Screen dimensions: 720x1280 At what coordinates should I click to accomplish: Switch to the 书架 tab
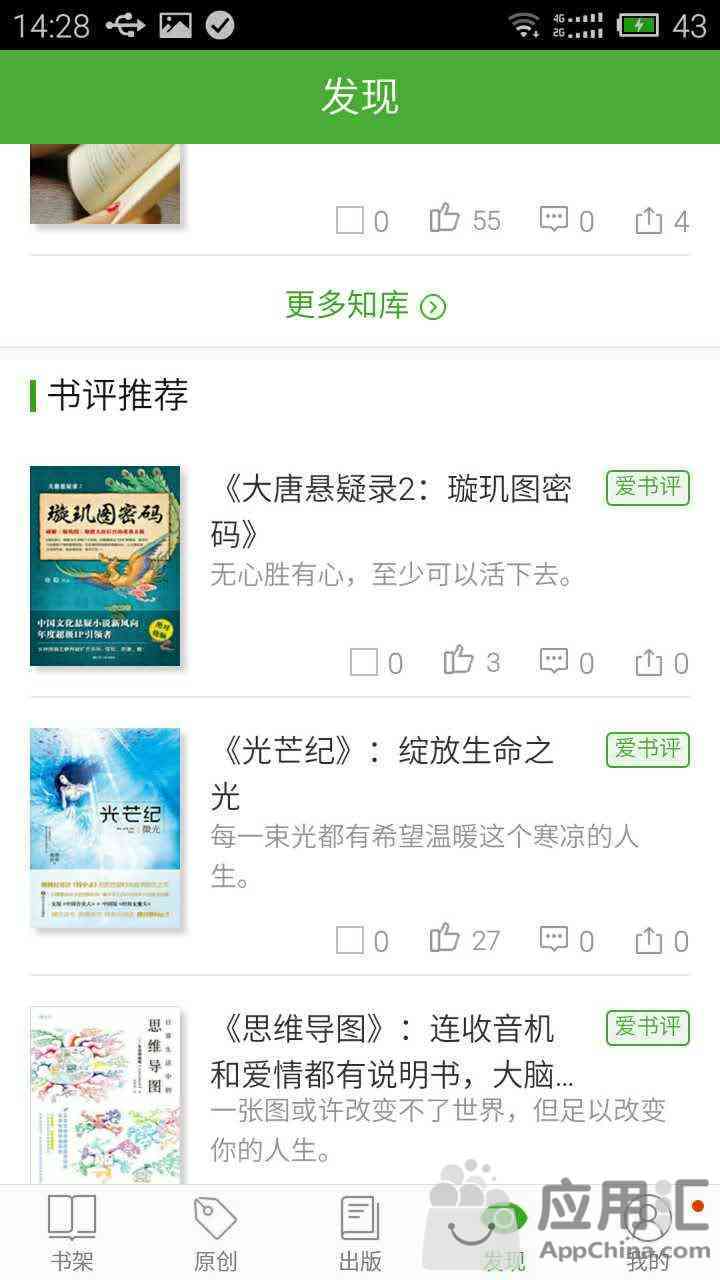click(72, 1232)
